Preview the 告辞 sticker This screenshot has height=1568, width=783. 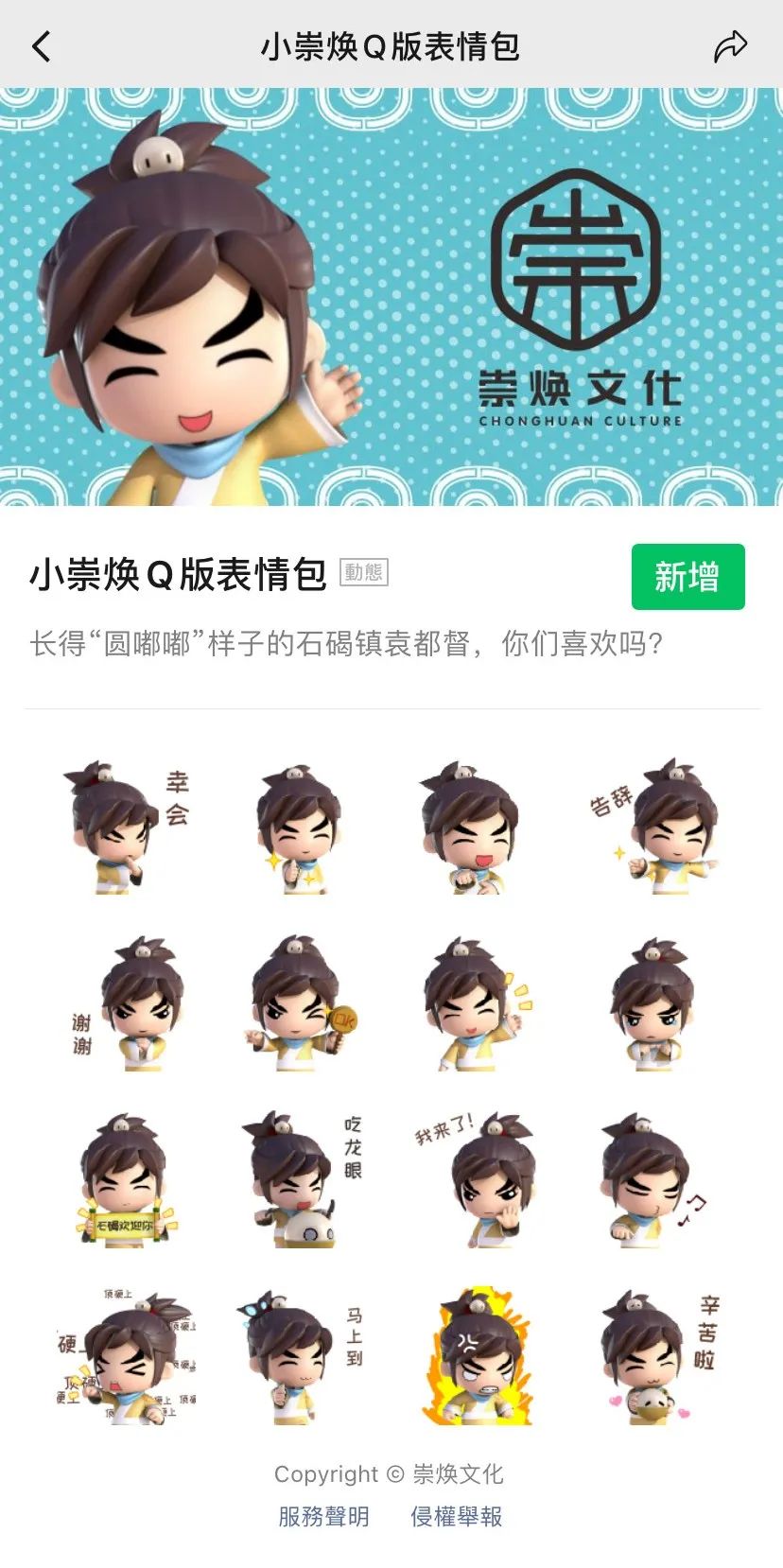657,828
